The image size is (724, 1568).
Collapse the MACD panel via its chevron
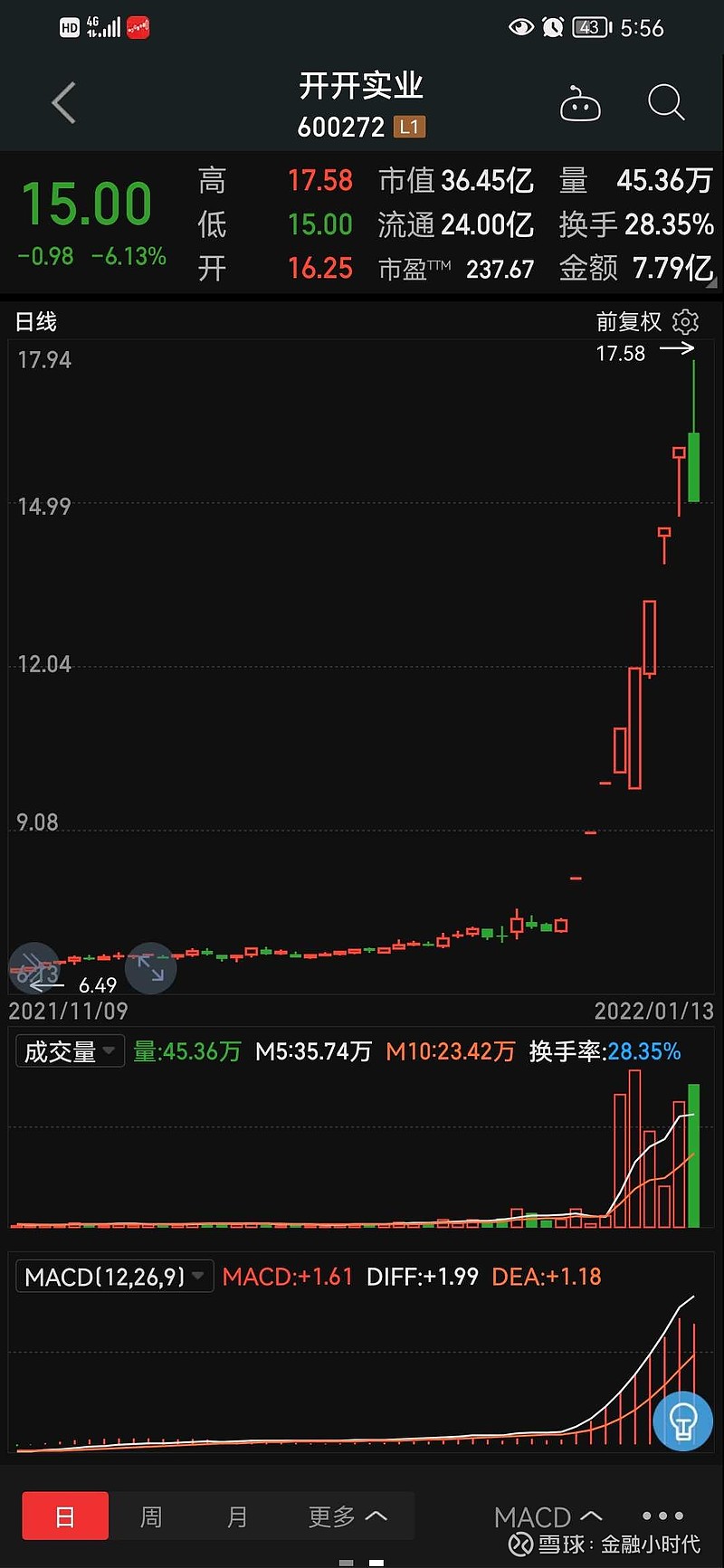click(x=593, y=1516)
